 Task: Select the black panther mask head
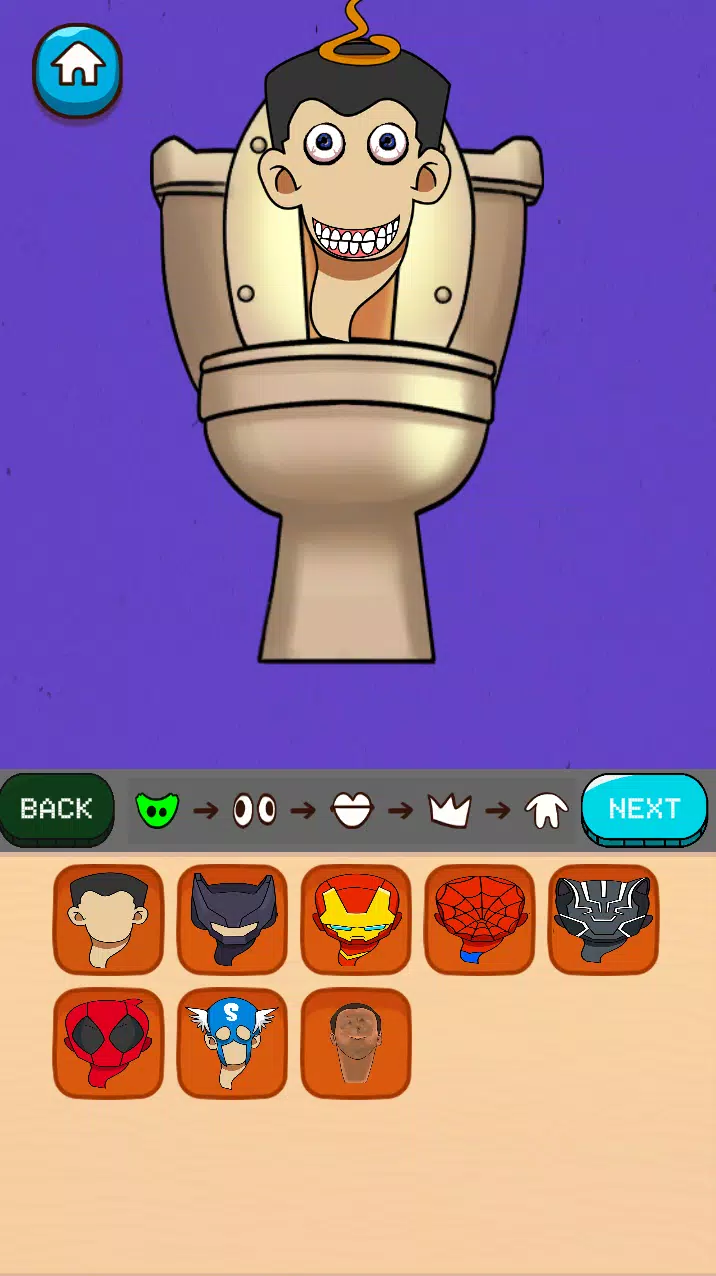coord(603,919)
